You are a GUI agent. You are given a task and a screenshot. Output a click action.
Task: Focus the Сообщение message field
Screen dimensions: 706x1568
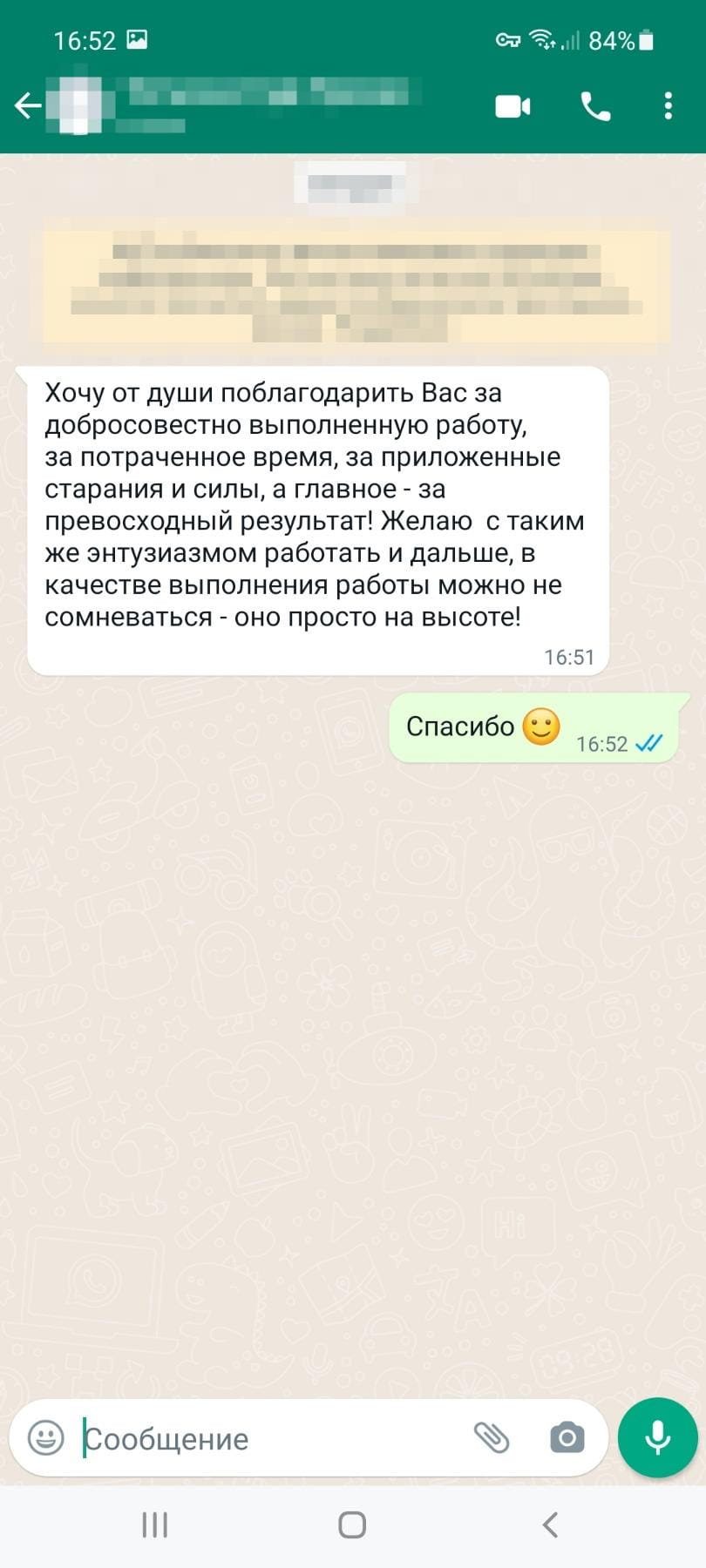(261, 1439)
